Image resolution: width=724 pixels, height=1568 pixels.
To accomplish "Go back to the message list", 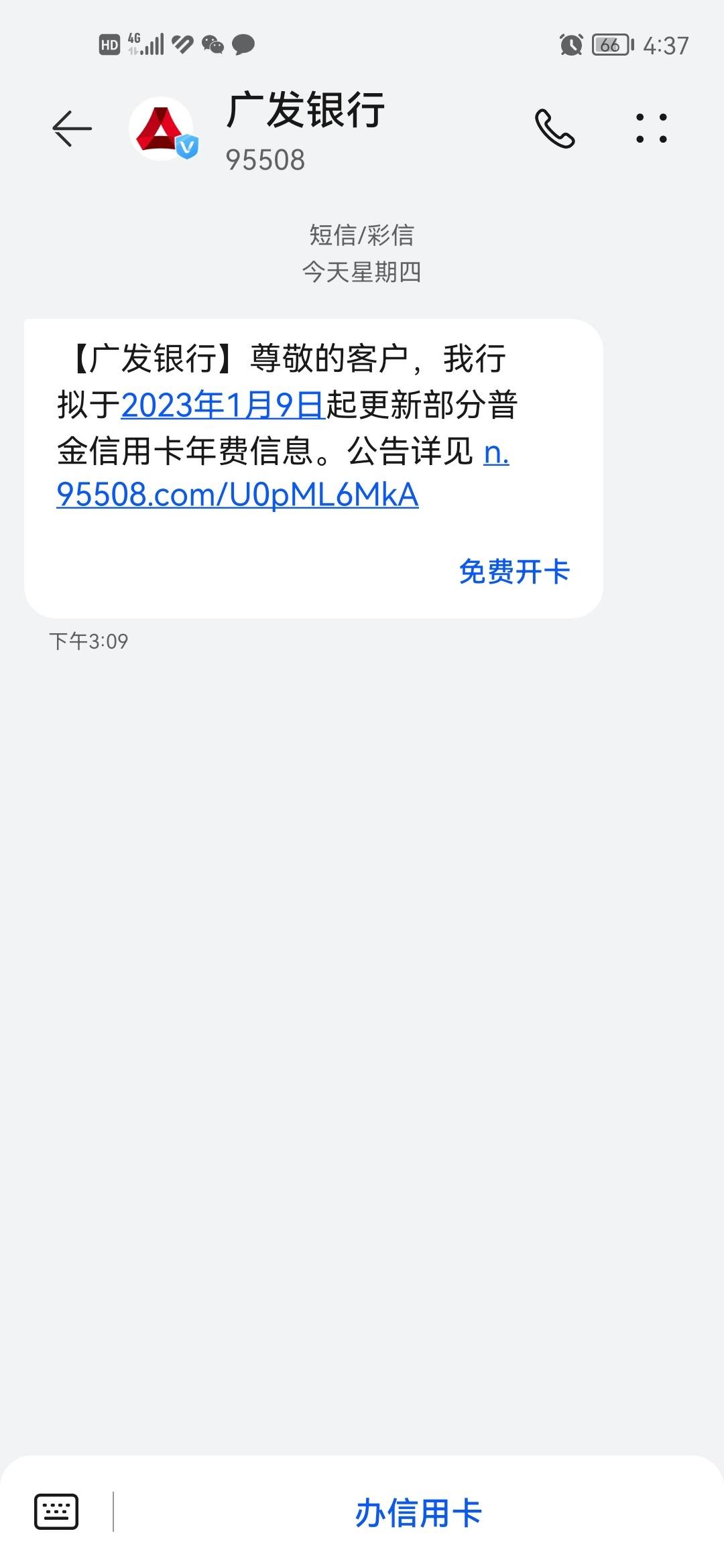I will [x=72, y=128].
